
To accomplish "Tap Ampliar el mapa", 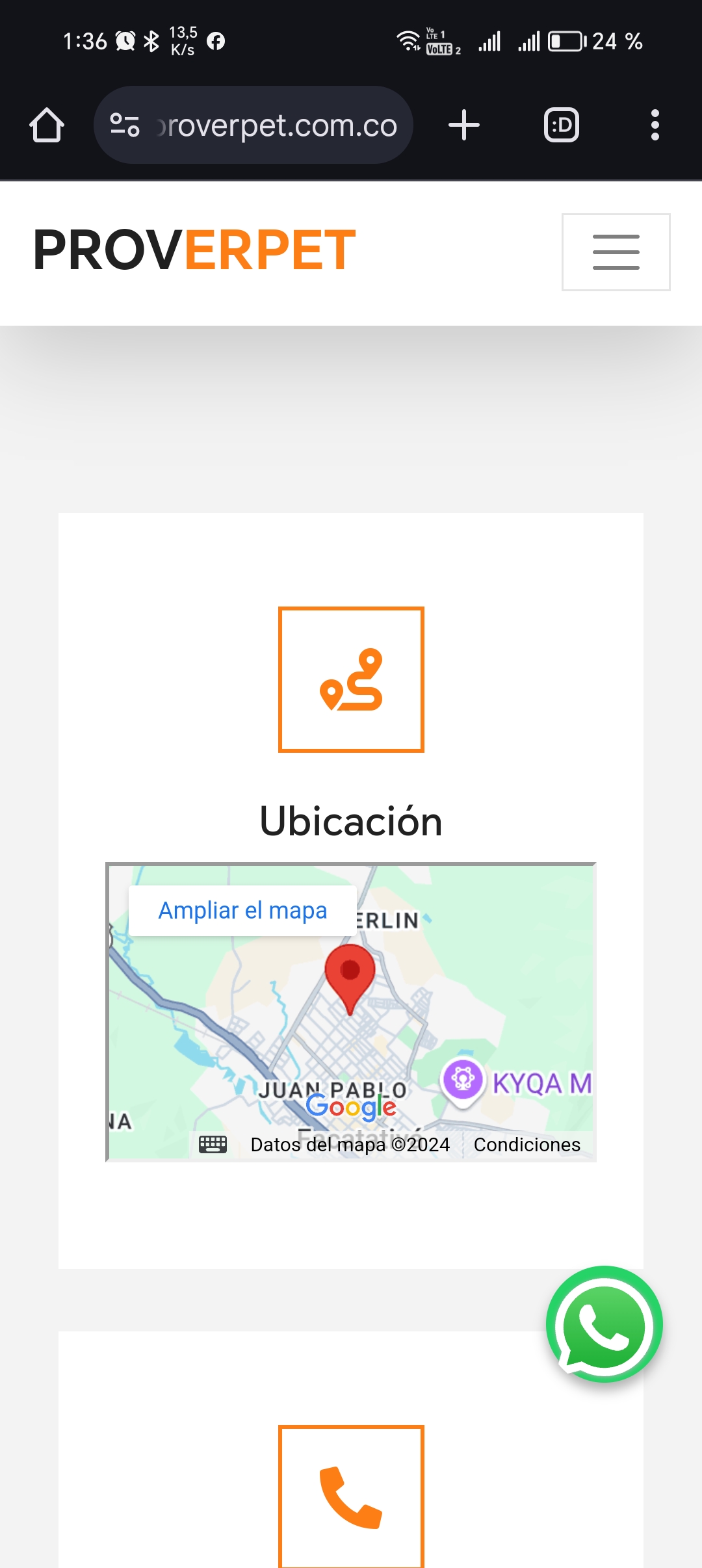I will [x=242, y=910].
